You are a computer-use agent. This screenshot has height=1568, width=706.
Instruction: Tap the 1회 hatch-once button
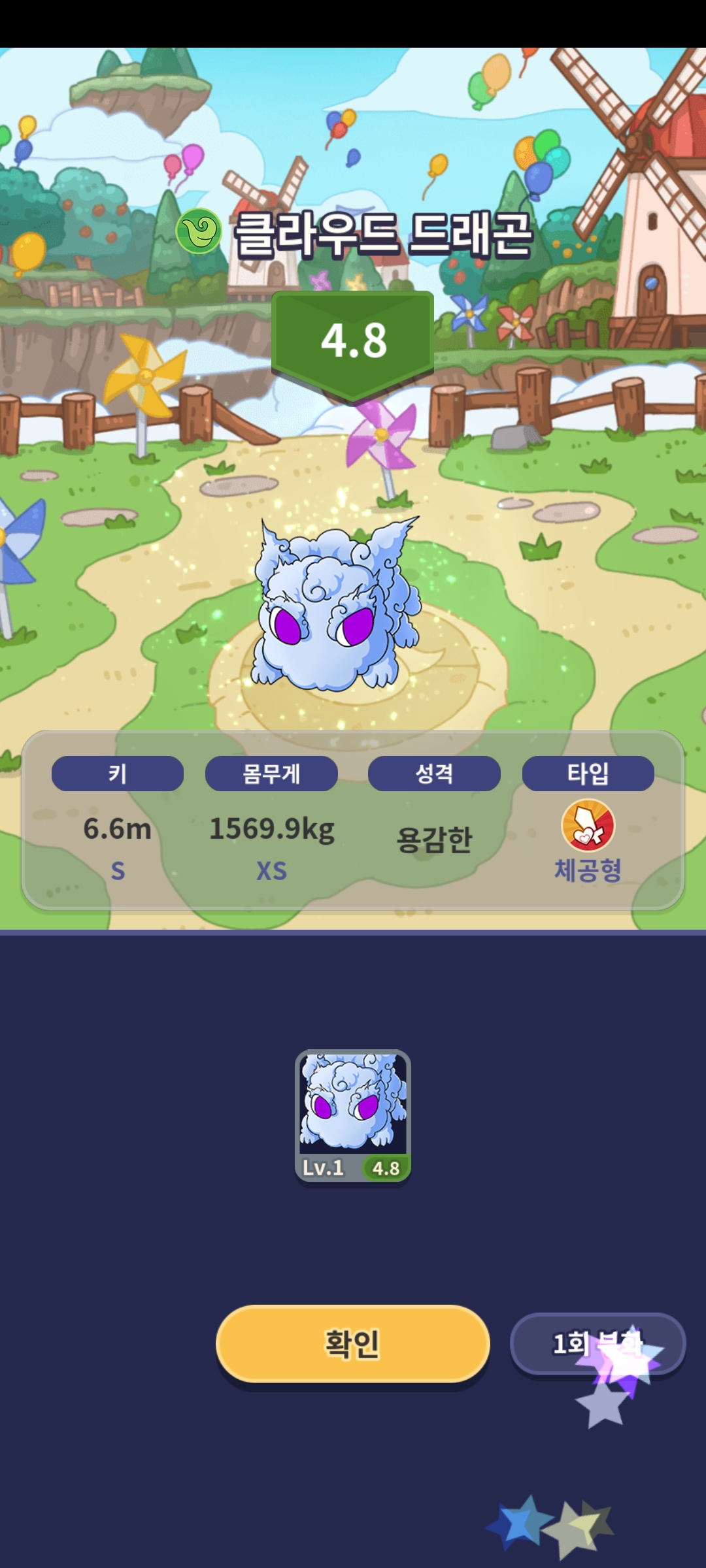click(x=597, y=1344)
